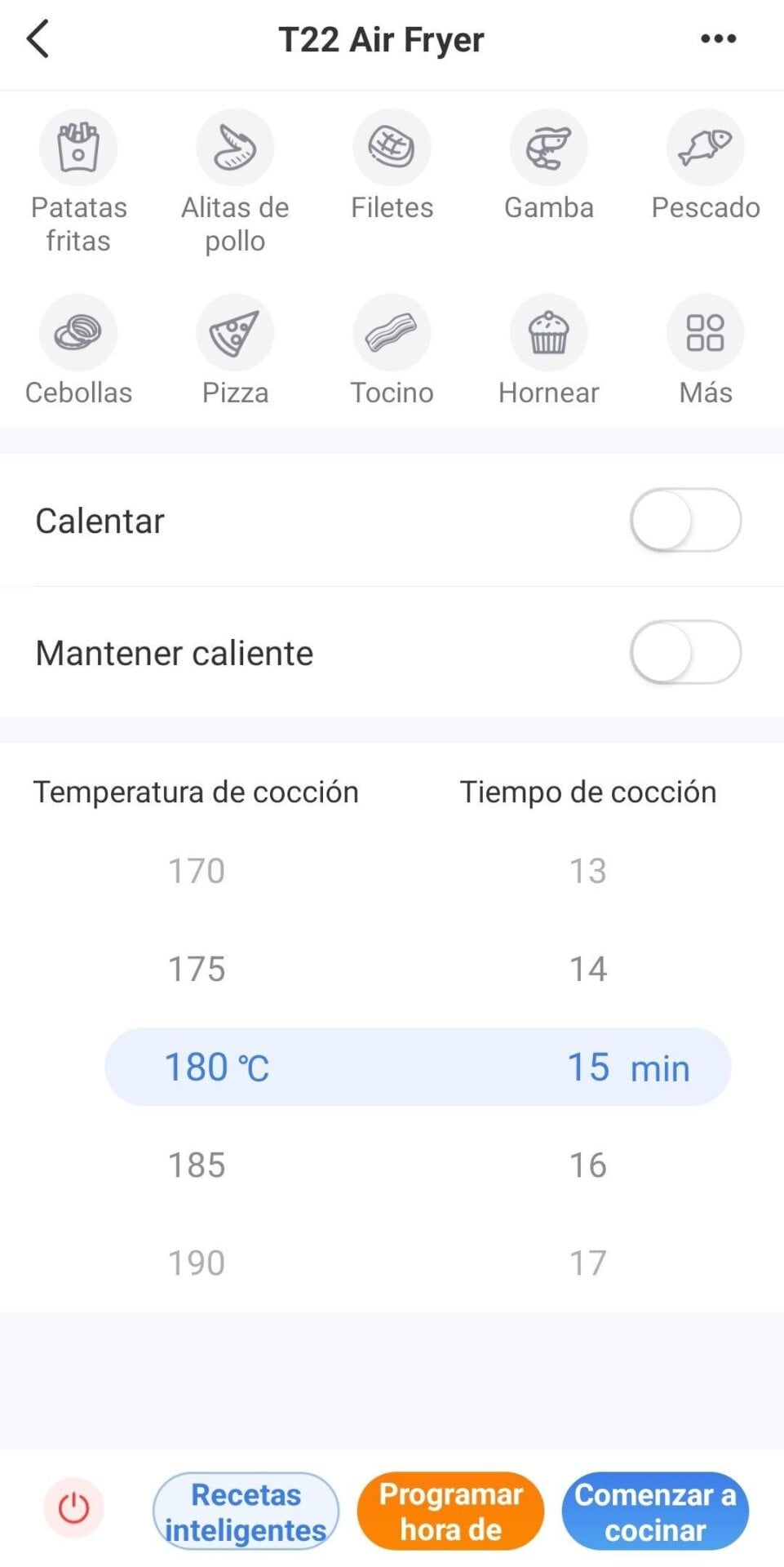Set cooking temperature to 175

pos(197,969)
